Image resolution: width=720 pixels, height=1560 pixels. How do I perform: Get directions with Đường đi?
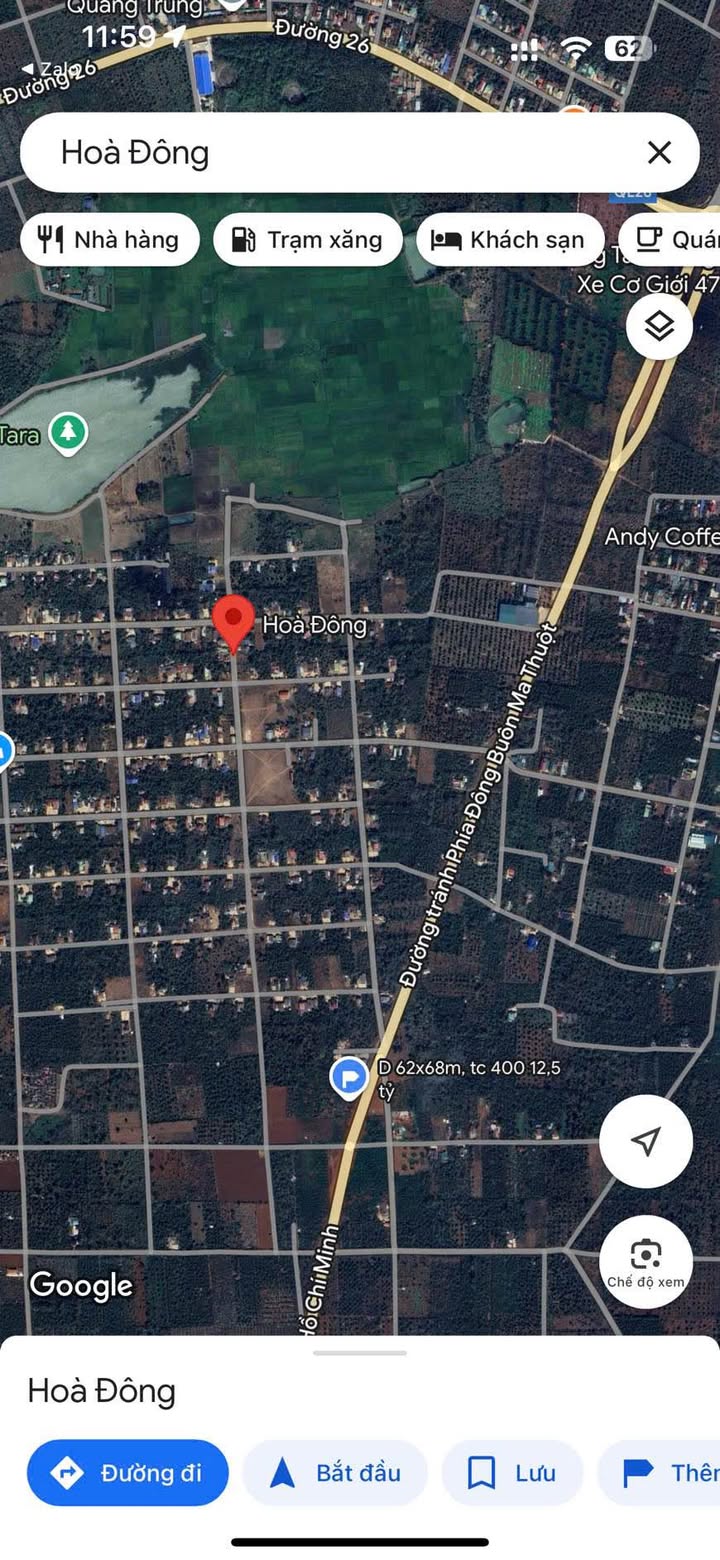128,1473
